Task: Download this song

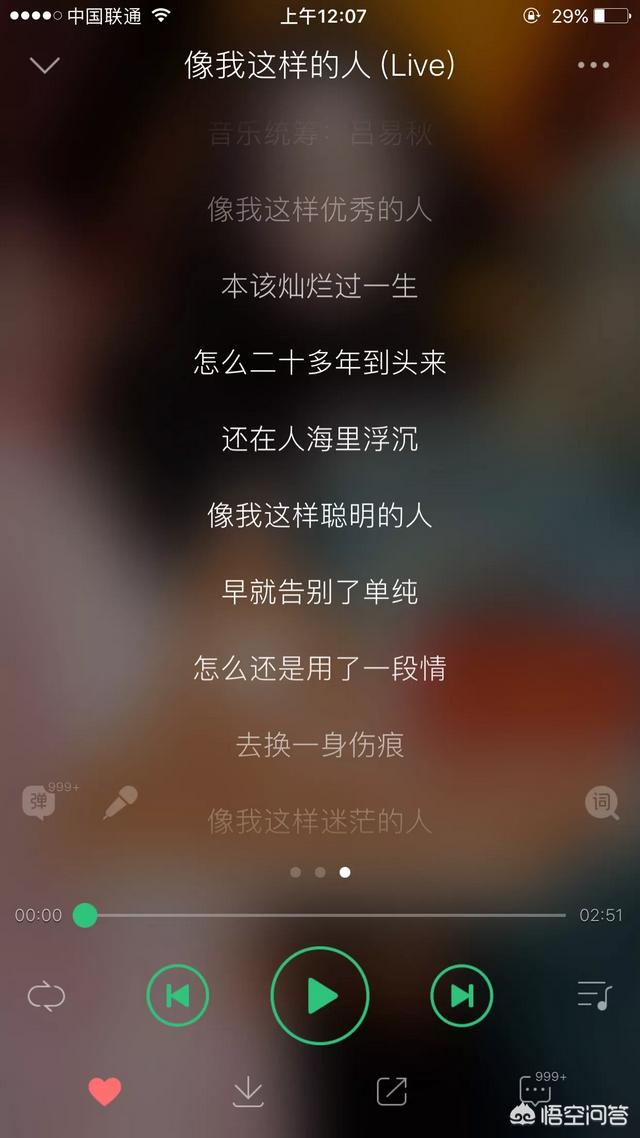Action: (x=248, y=1092)
